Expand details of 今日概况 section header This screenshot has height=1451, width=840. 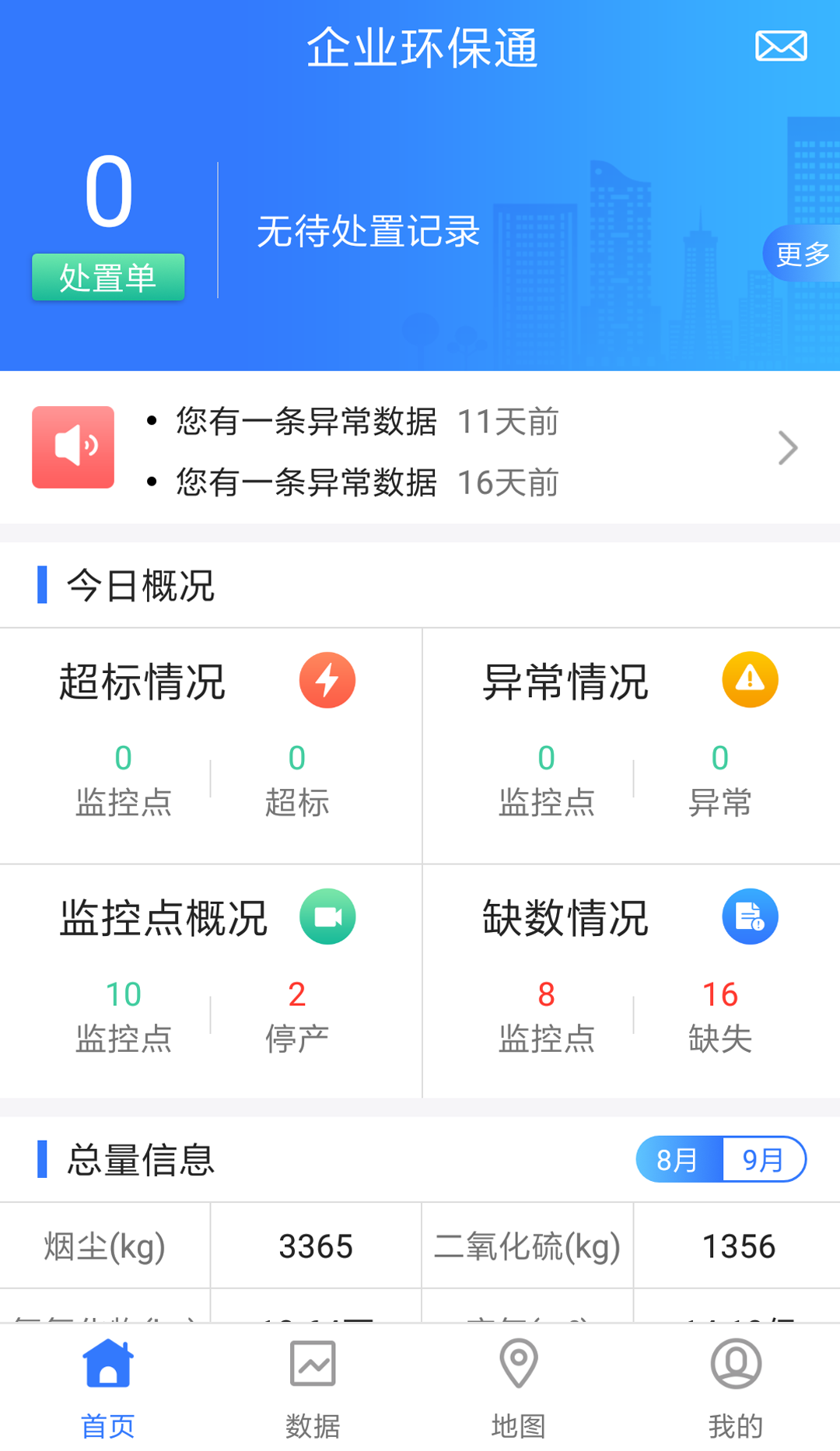tap(140, 585)
